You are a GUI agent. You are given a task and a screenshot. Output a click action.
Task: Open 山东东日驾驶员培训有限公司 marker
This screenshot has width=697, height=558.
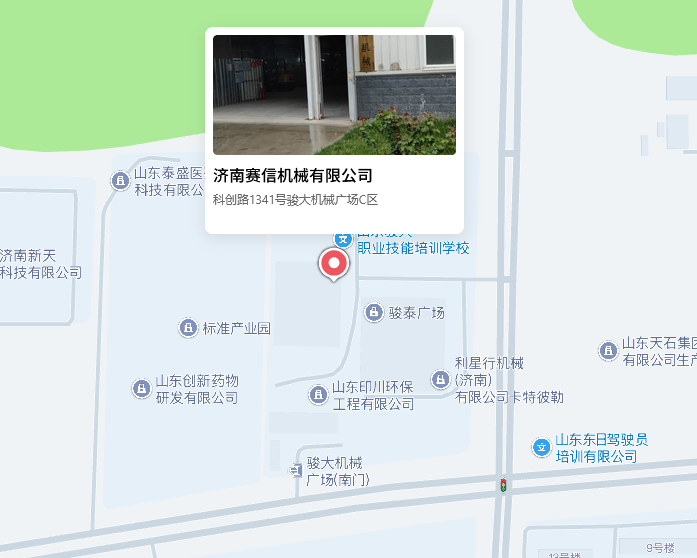[541, 447]
